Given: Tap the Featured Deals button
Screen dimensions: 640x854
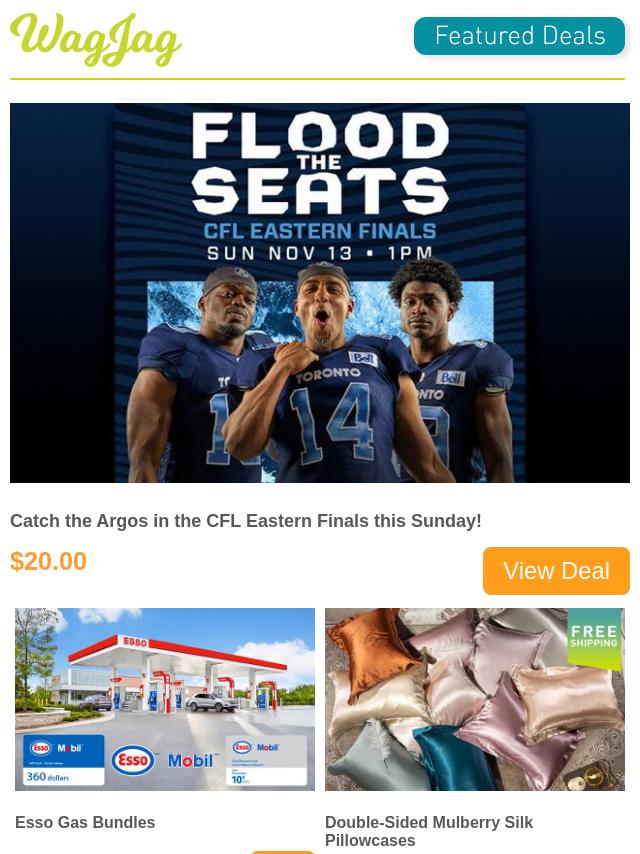Looking at the screenshot, I should coord(519,37).
